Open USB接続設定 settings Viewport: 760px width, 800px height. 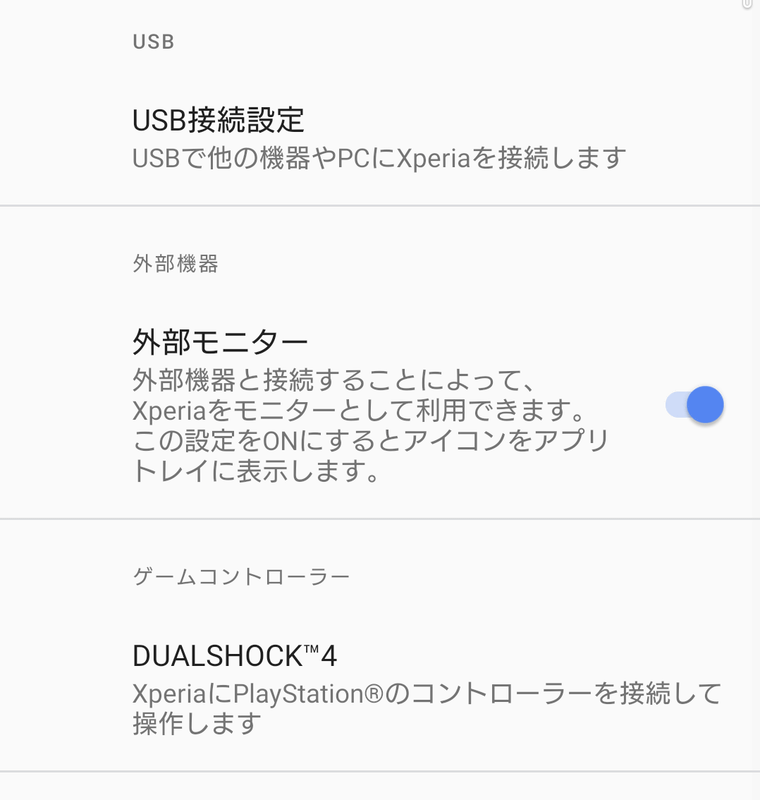pos(378,138)
